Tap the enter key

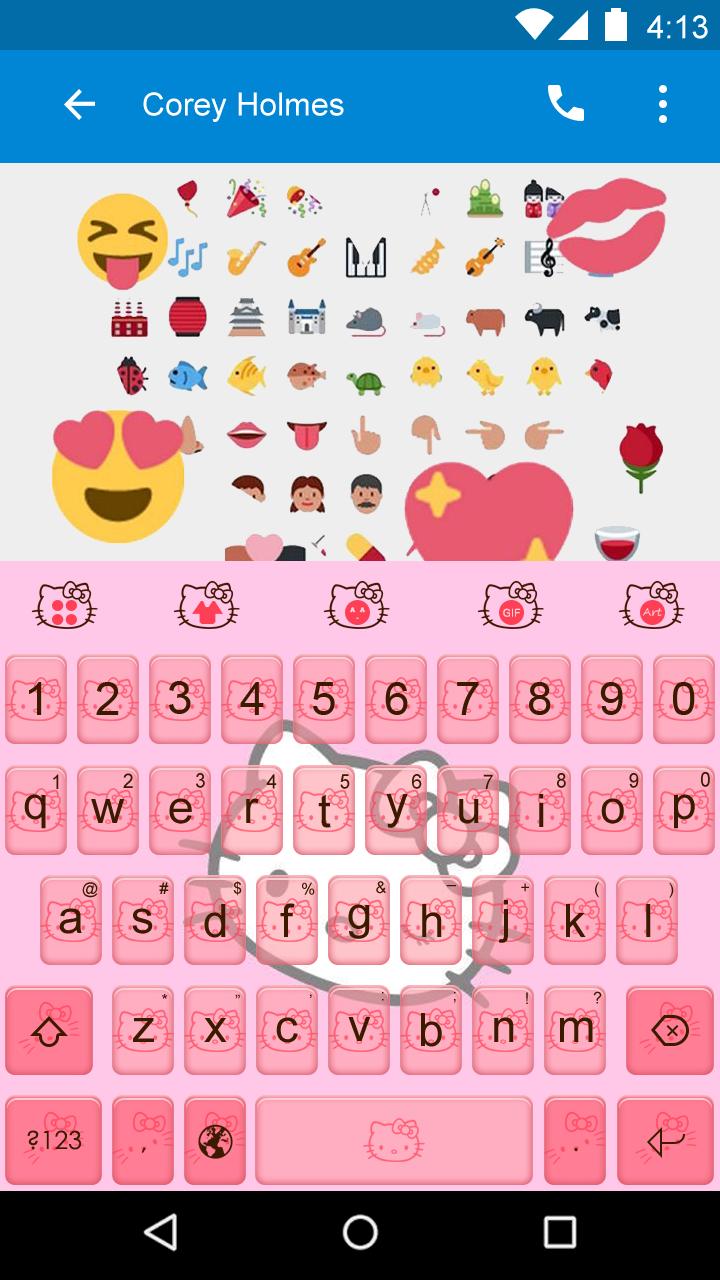[x=665, y=1140]
